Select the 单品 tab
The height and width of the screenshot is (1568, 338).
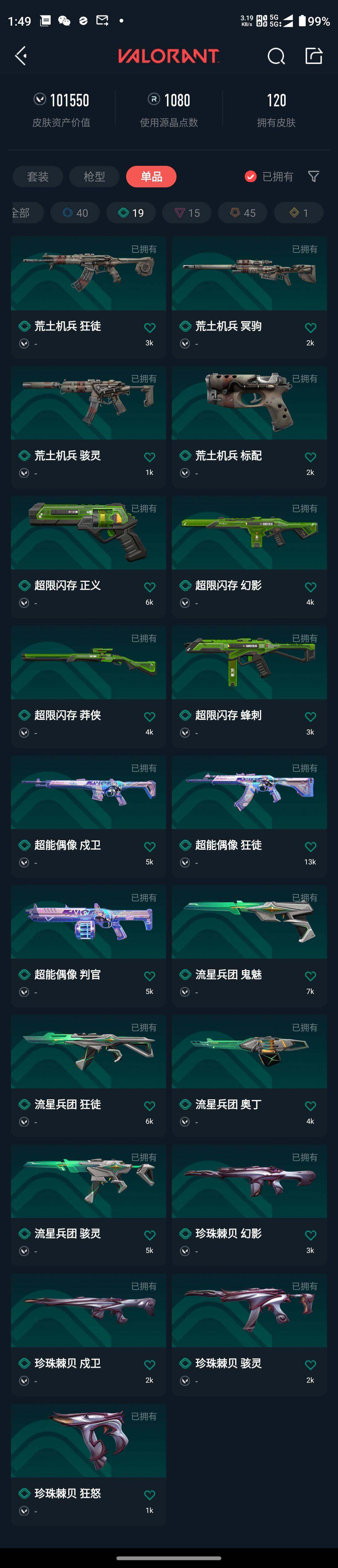tap(151, 176)
